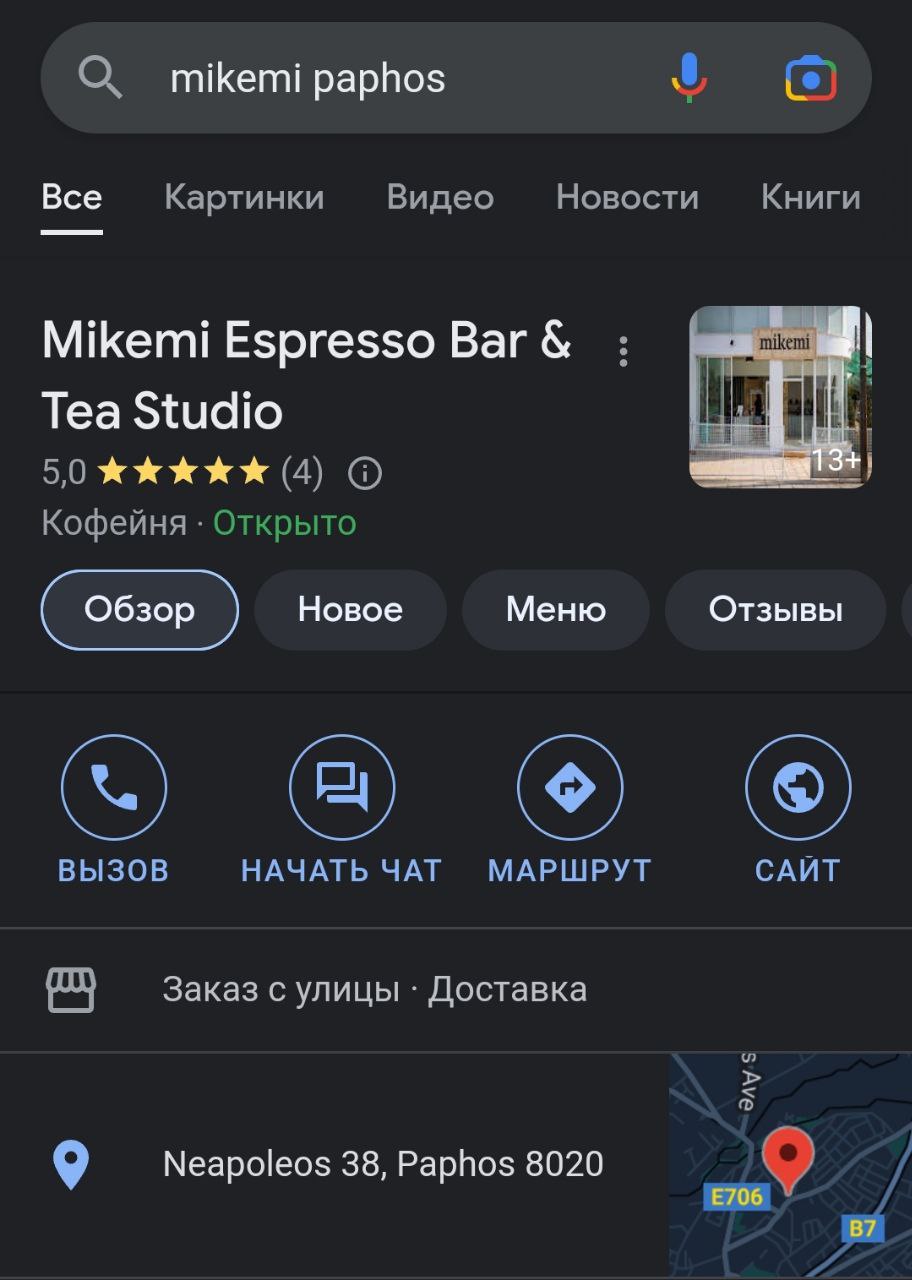Start voice search with the microphone
Screen dimensions: 912x1280
(689, 78)
